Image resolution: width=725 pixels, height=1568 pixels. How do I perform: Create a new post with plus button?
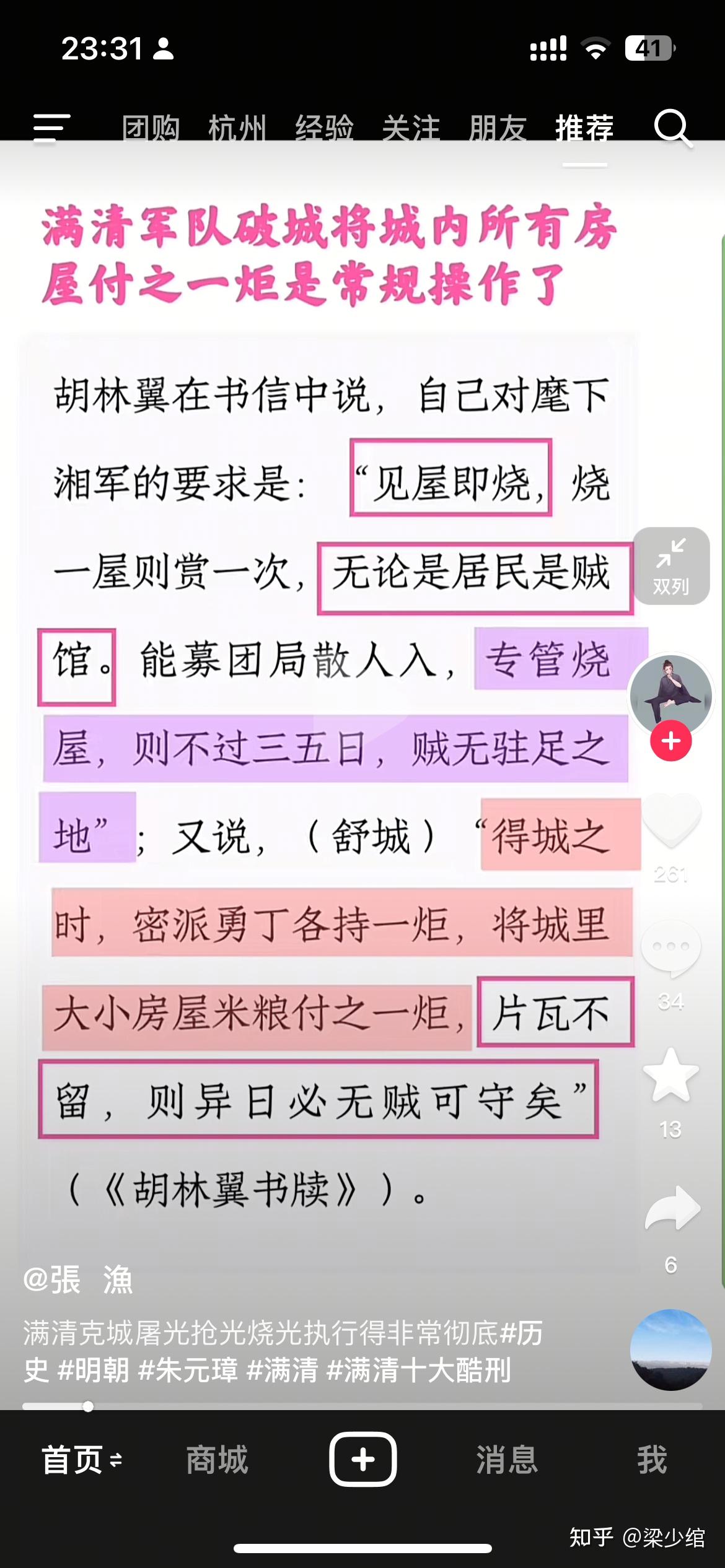point(362,1460)
